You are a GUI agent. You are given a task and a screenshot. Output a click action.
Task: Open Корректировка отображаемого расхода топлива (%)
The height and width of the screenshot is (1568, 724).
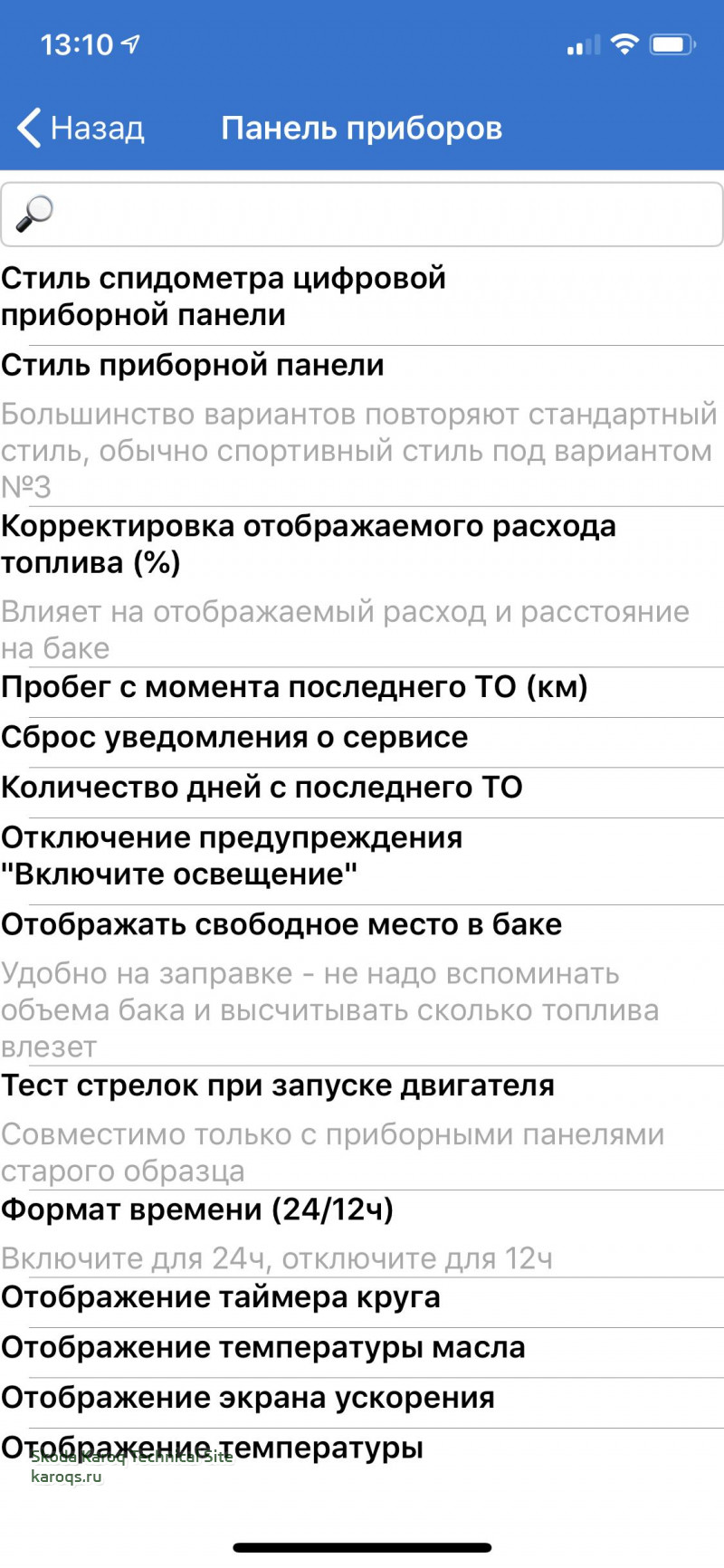tap(362, 545)
